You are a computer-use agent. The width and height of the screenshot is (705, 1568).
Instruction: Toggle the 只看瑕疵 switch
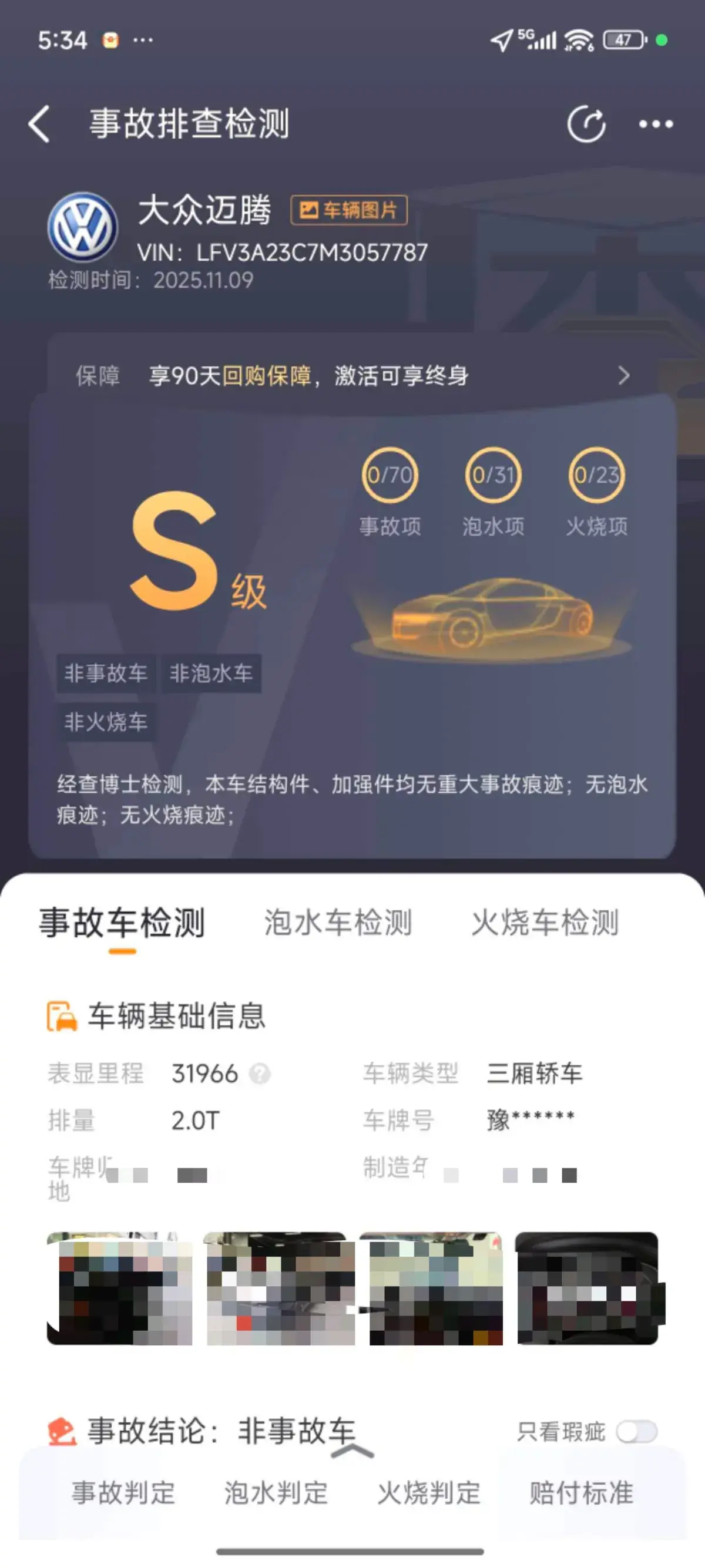[x=636, y=1432]
